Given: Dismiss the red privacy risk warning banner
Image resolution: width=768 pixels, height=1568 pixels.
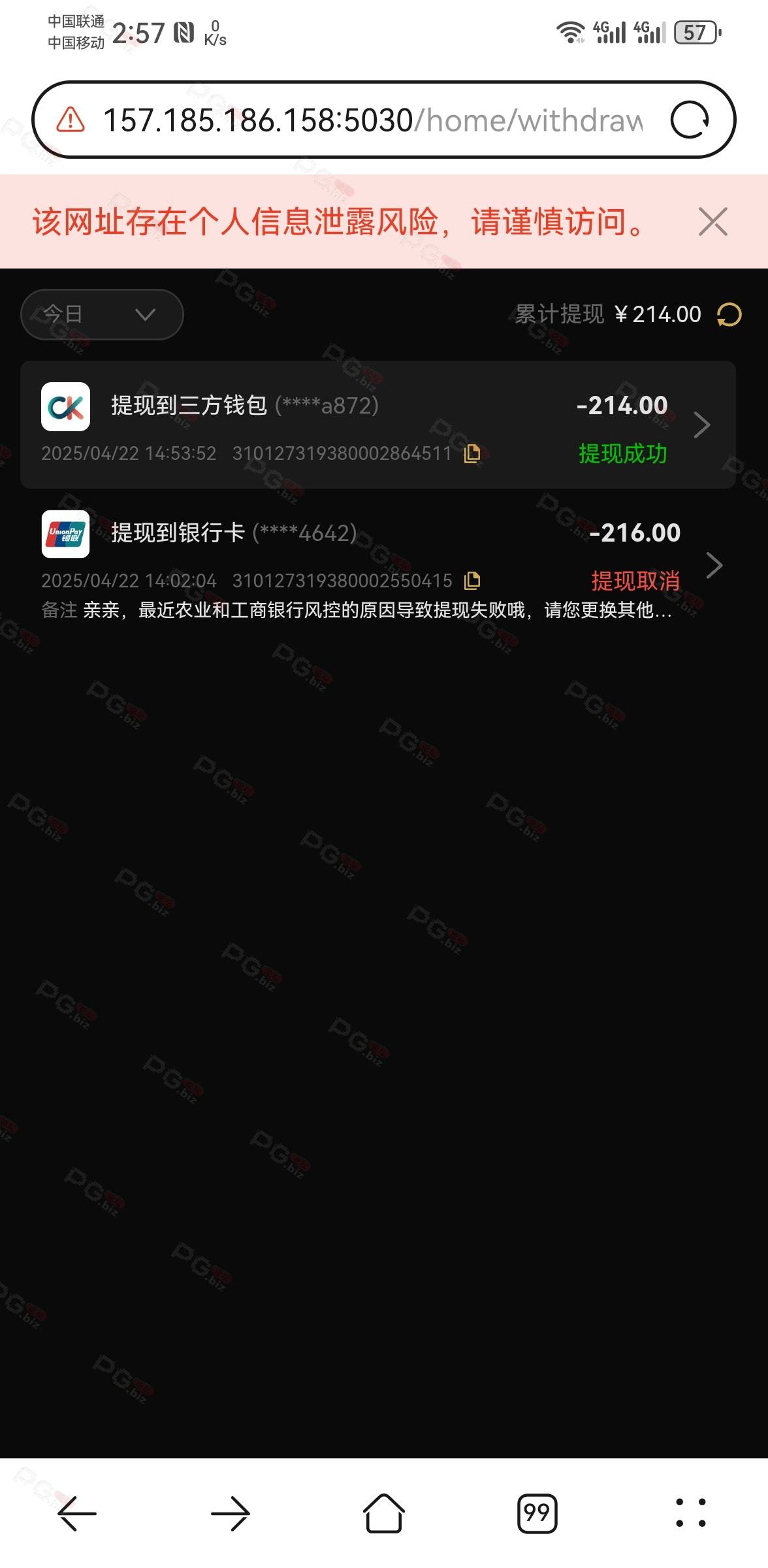Looking at the screenshot, I should [x=712, y=221].
